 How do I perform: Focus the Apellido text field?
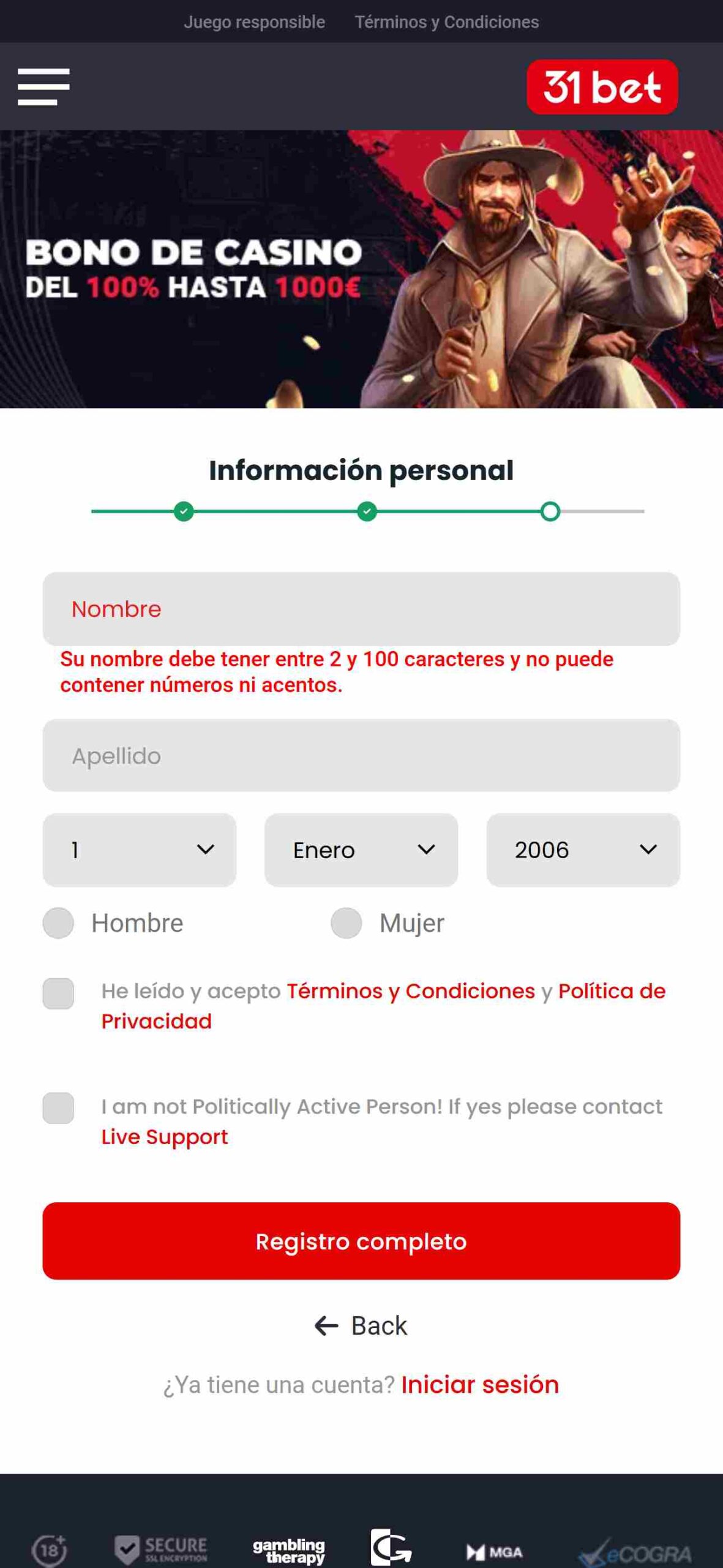click(361, 755)
